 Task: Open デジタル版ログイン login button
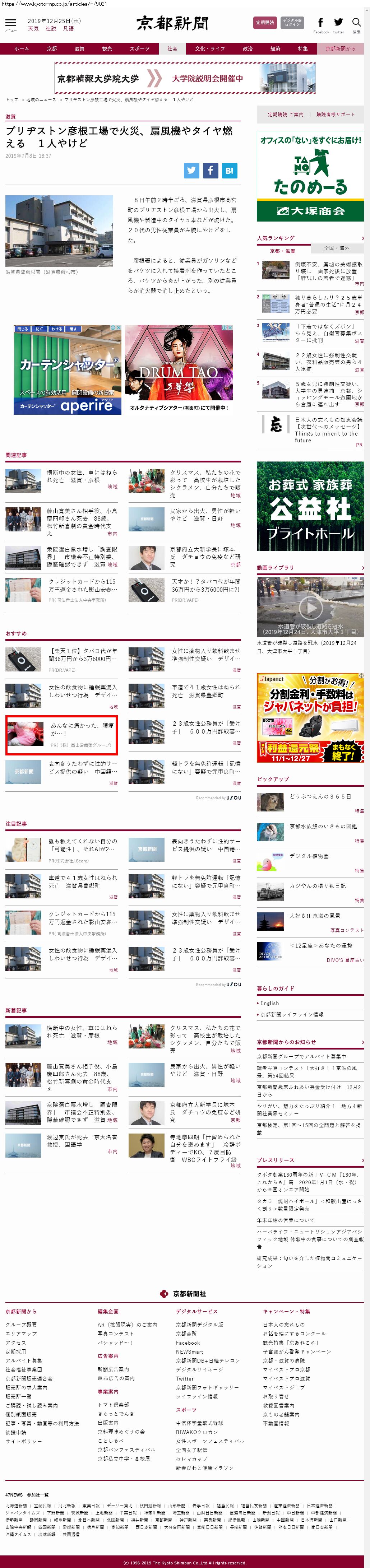pyautogui.click(x=292, y=23)
